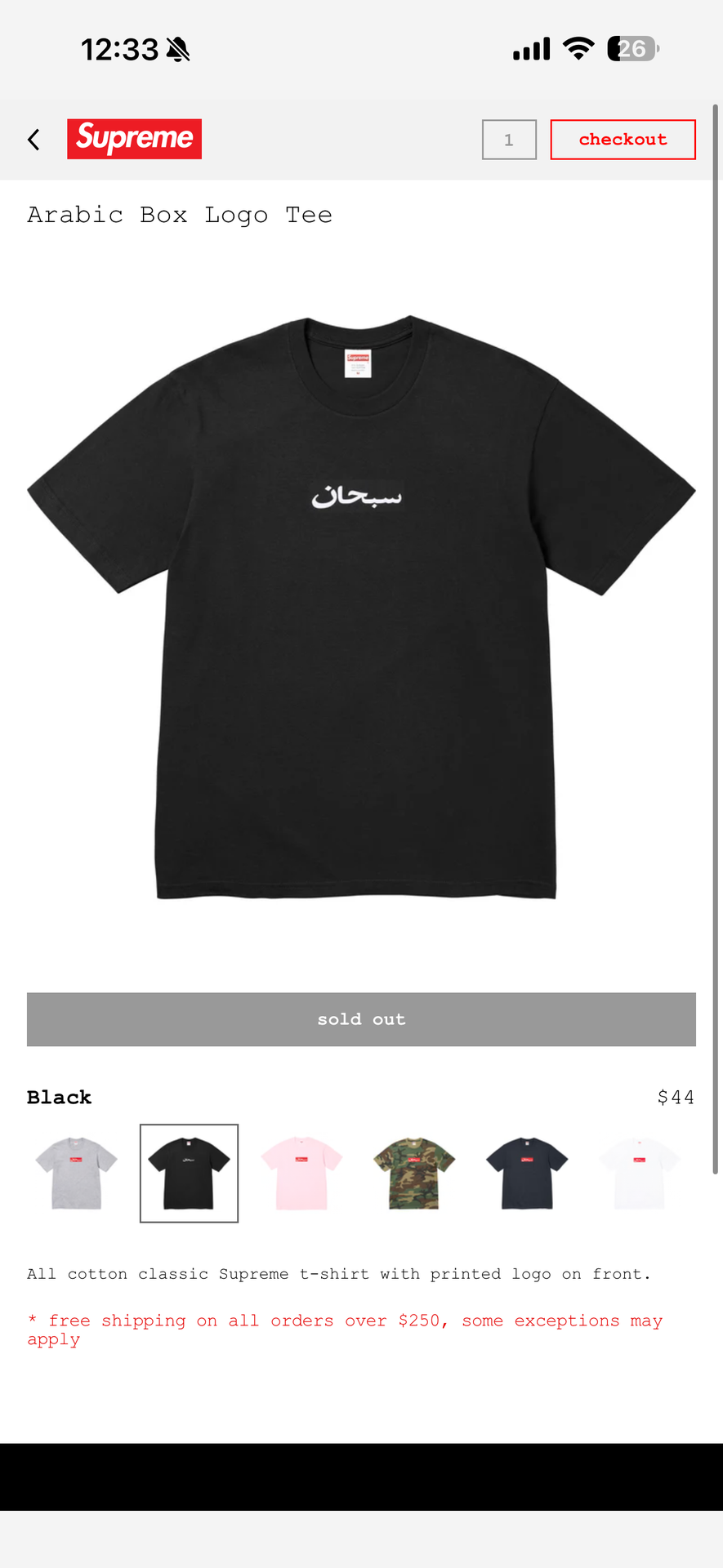Open the Supreme home logo

coord(134,139)
